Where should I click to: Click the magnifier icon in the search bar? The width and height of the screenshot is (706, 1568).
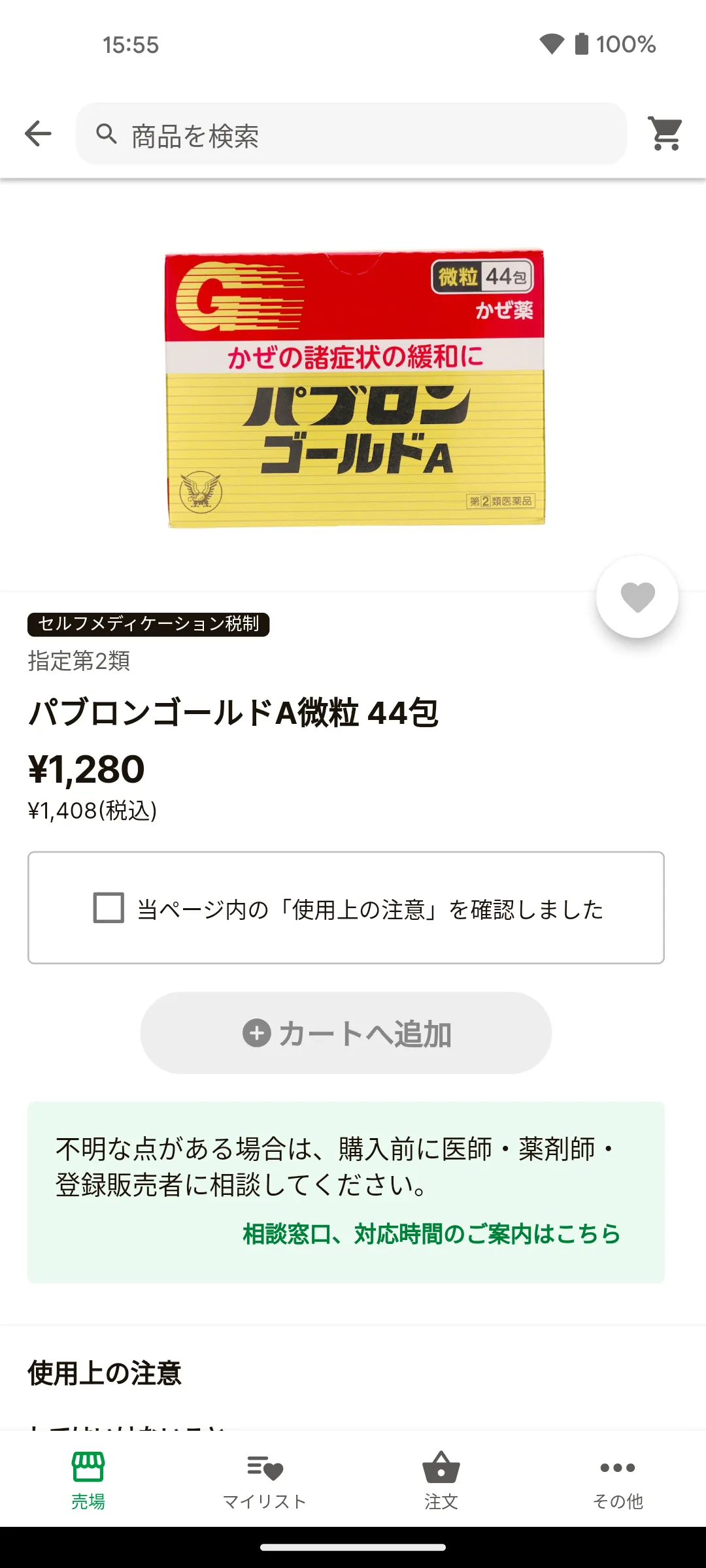click(x=108, y=135)
